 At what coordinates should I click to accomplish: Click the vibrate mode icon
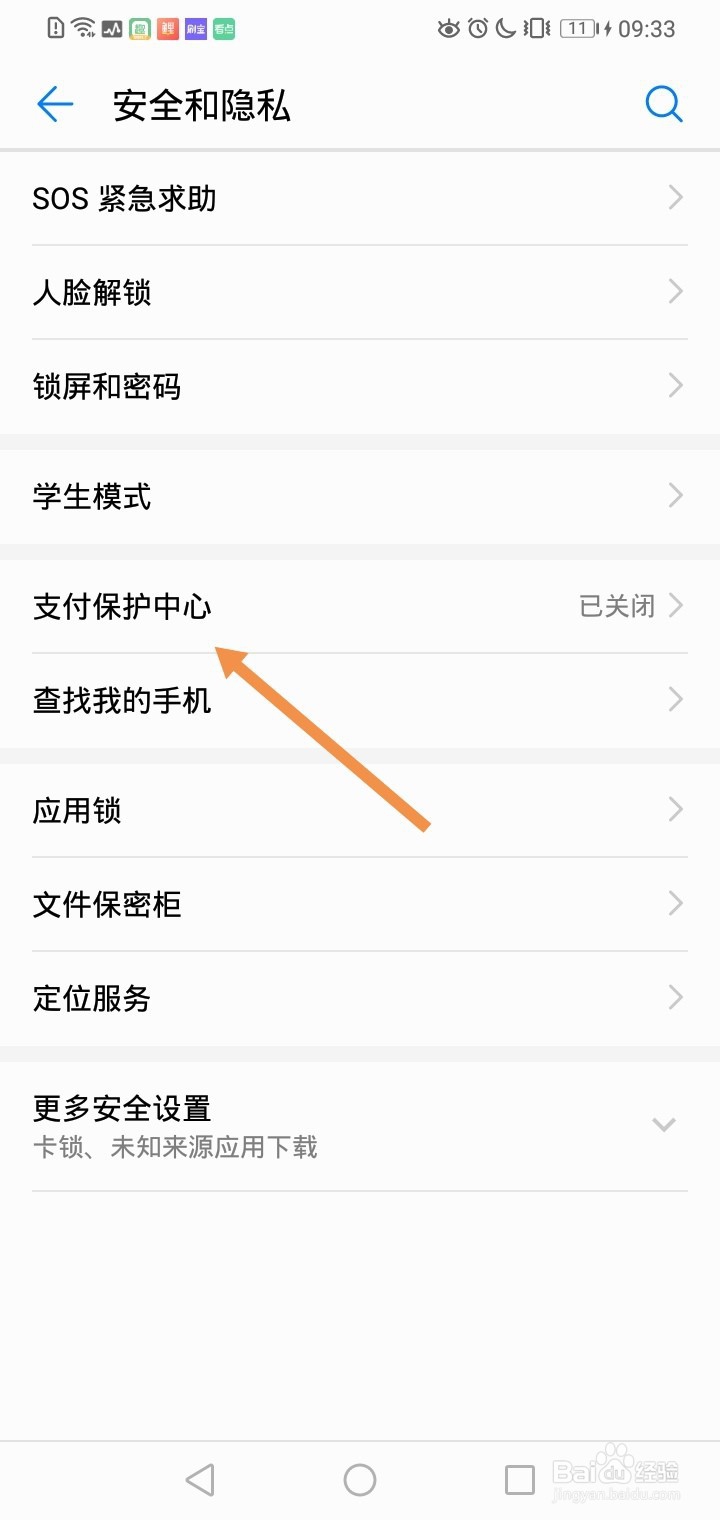pyautogui.click(x=537, y=28)
